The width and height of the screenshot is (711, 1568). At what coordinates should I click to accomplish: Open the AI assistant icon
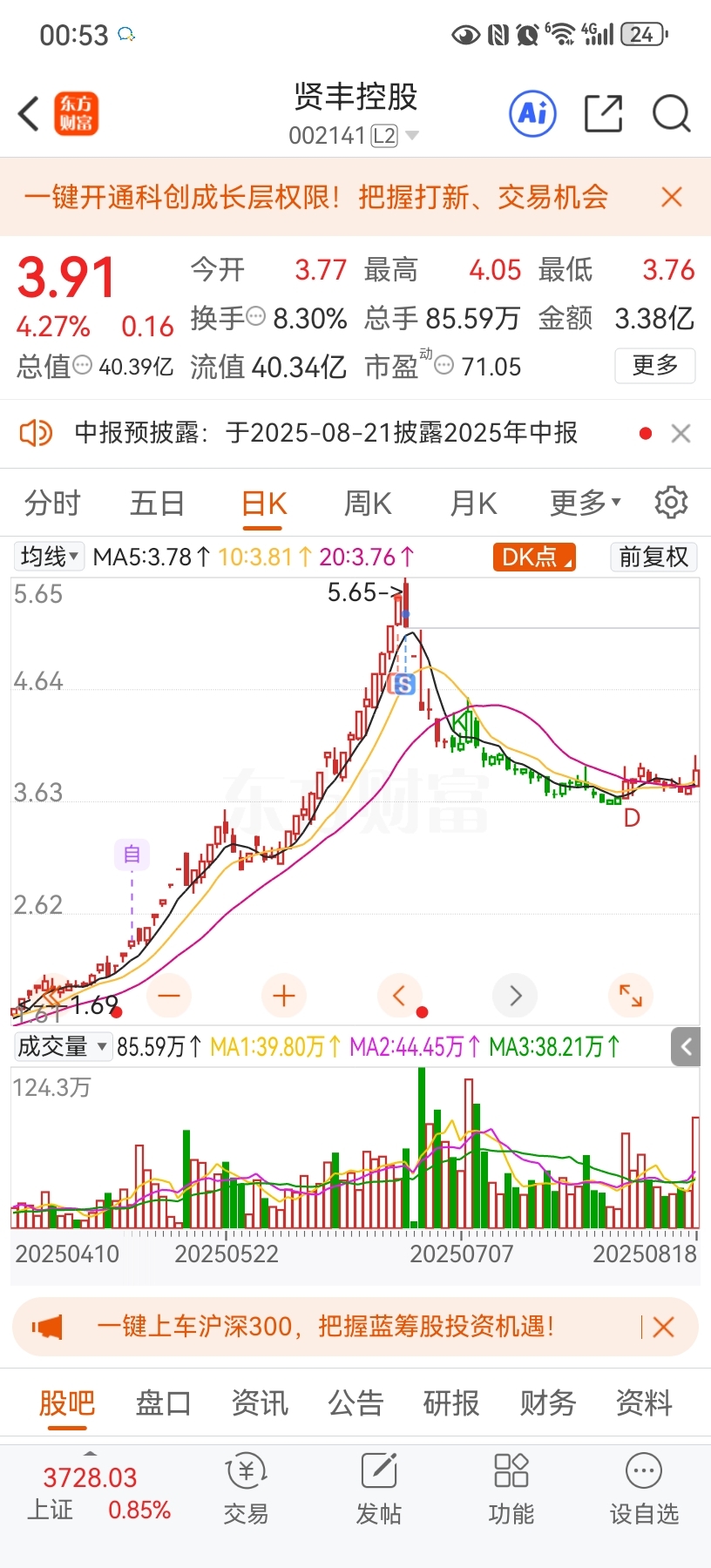[532, 113]
